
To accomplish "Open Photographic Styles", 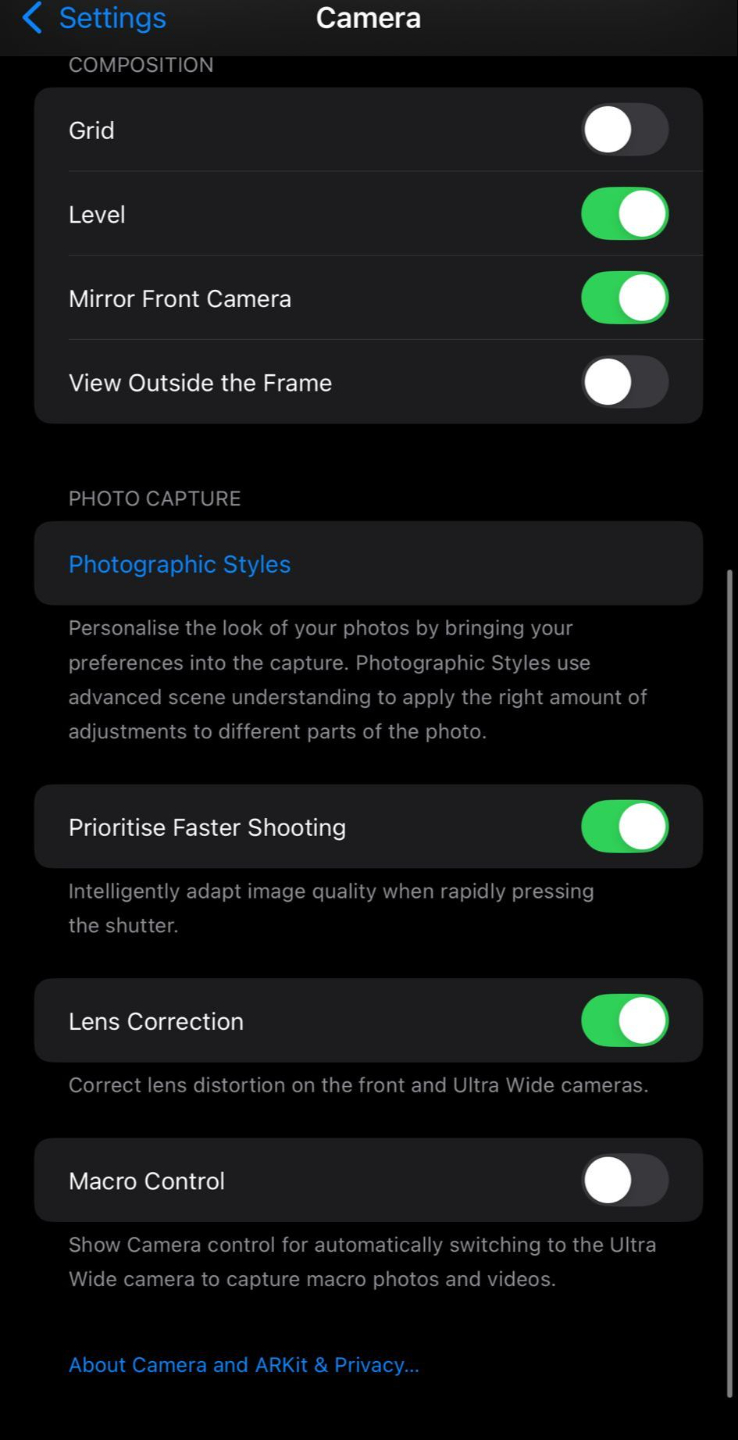I will point(180,564).
